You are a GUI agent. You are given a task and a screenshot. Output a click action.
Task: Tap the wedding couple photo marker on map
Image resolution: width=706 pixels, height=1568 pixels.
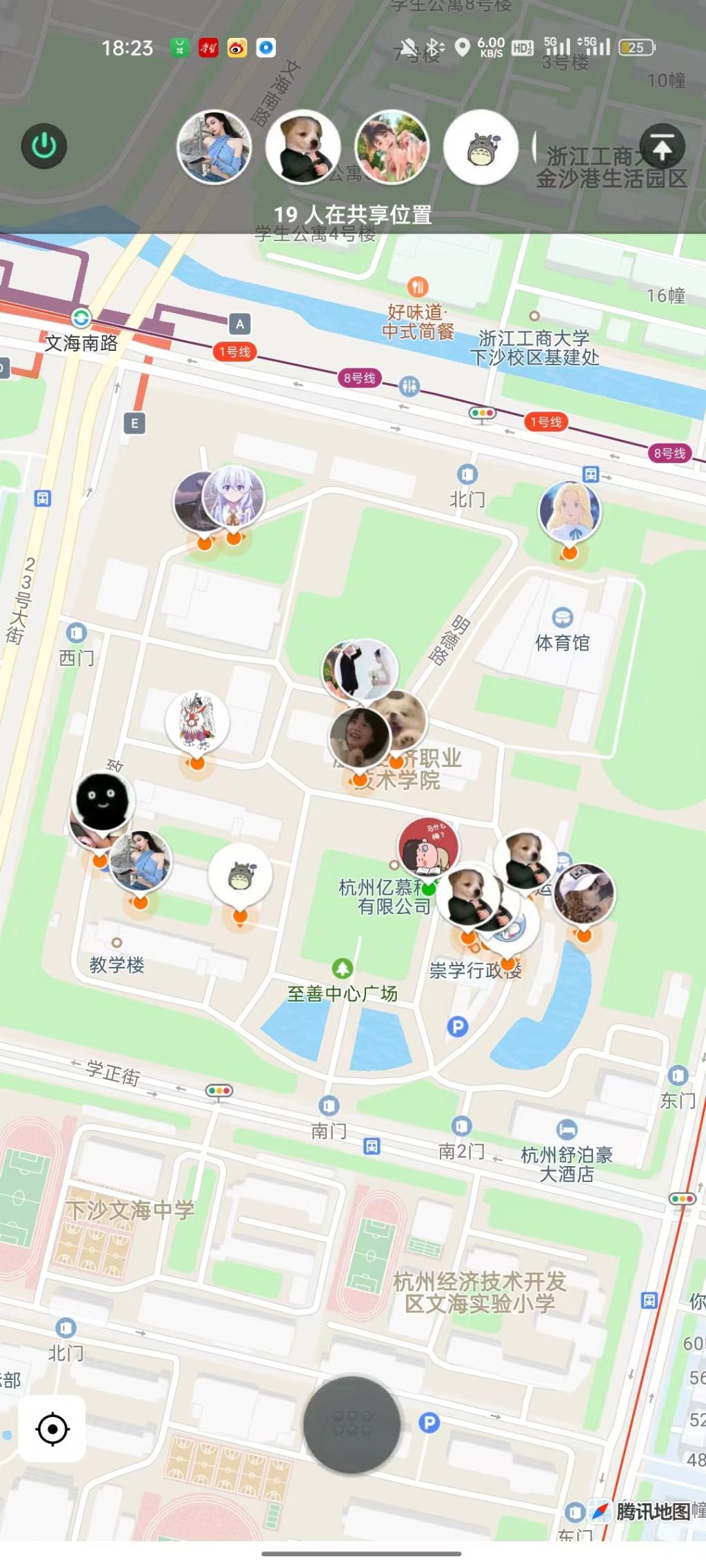[x=361, y=669]
